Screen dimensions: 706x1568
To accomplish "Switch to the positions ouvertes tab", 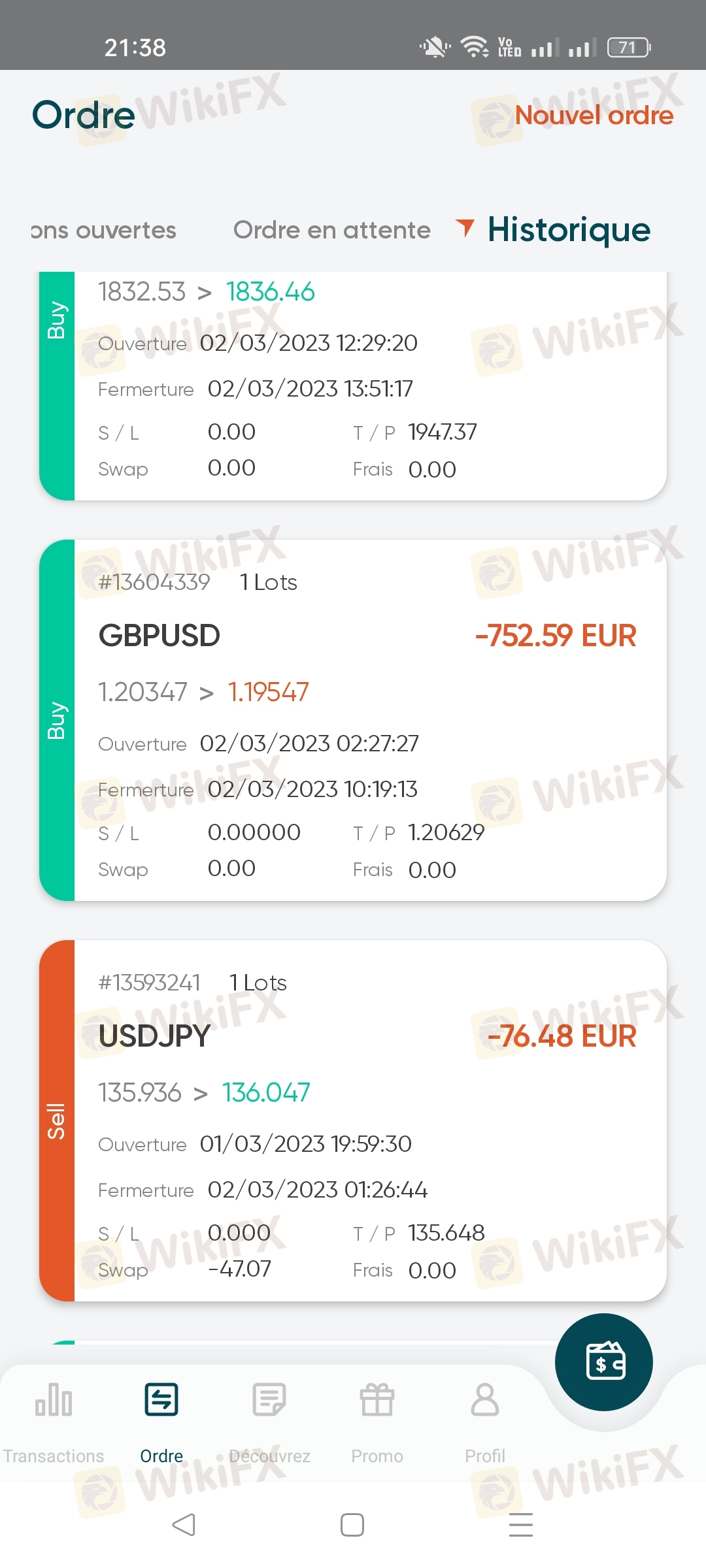I will (103, 230).
